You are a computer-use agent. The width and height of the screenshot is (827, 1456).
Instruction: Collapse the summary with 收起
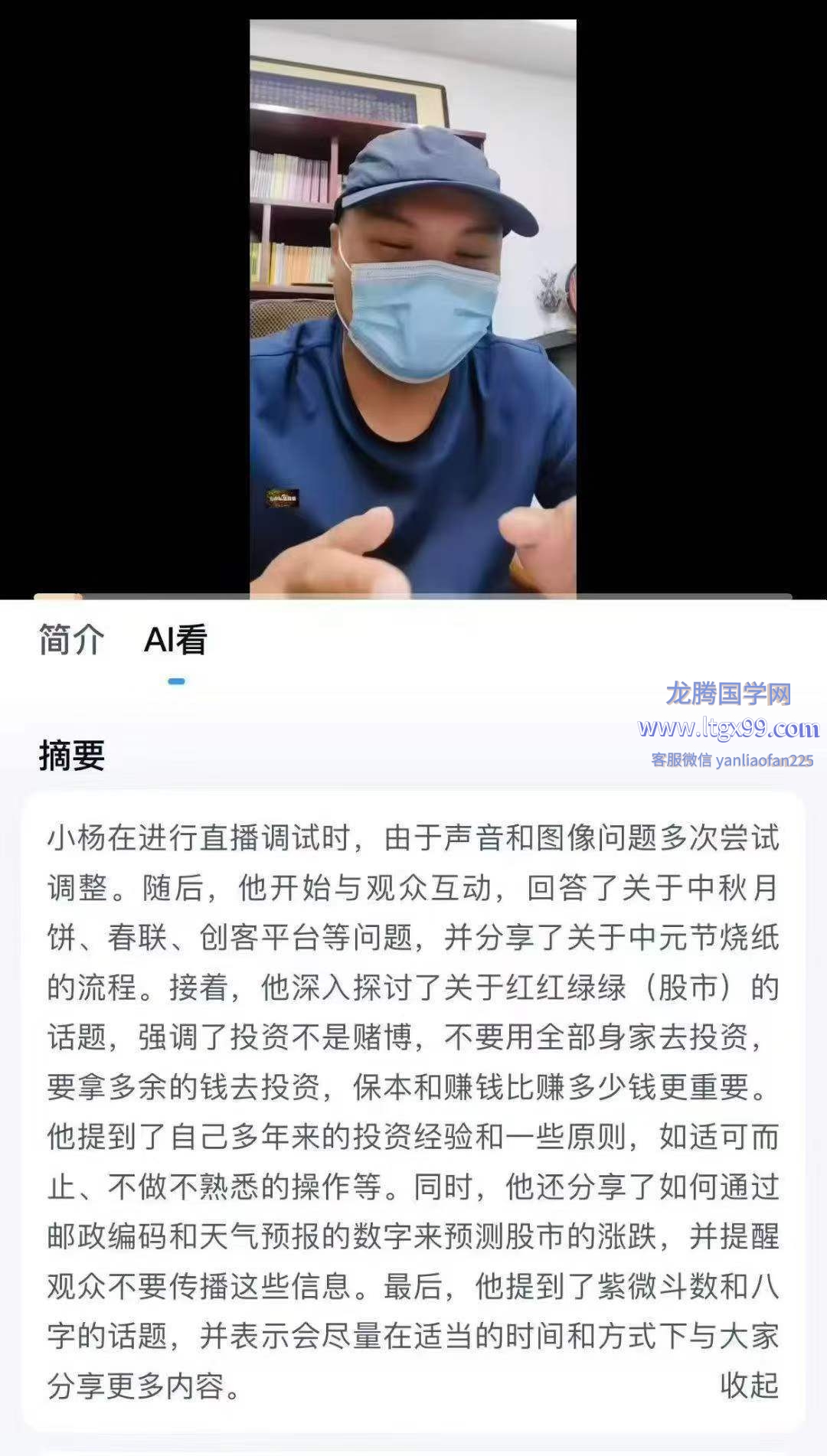click(x=748, y=1385)
